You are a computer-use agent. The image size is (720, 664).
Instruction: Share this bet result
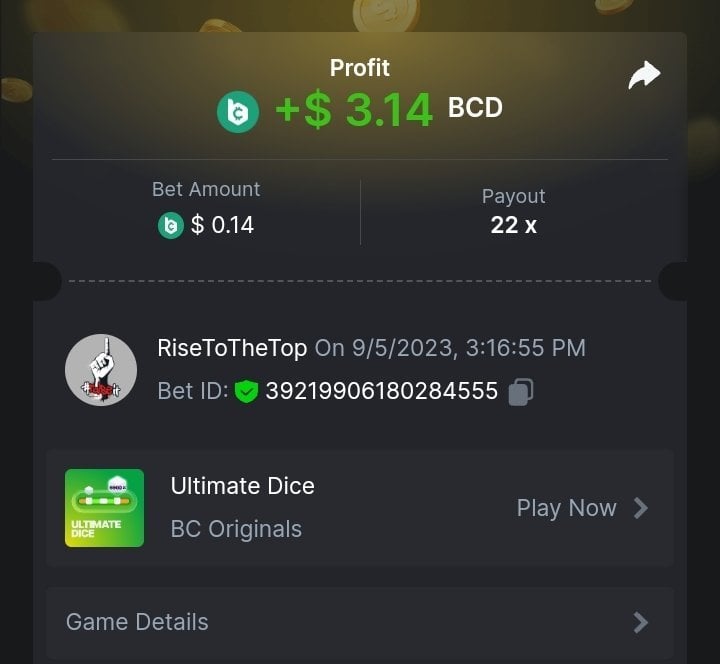coord(644,75)
